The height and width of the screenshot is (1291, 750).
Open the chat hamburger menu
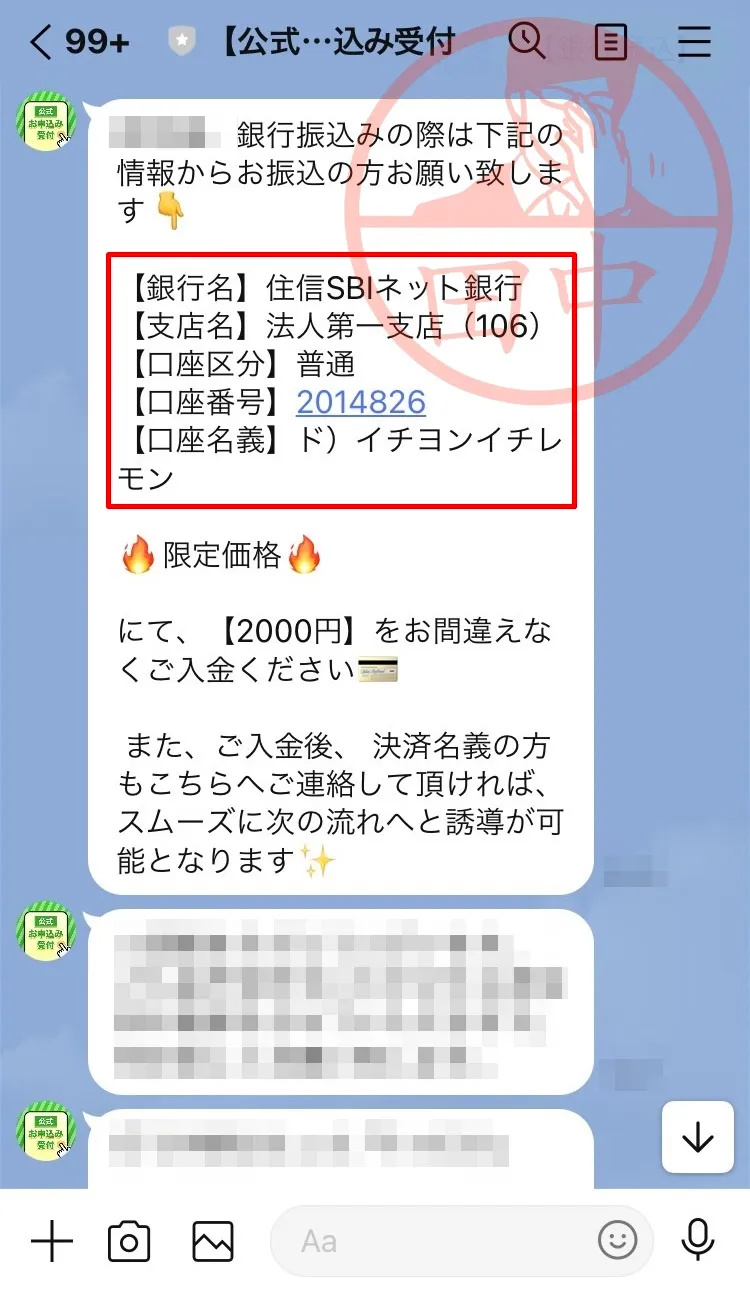(x=694, y=42)
